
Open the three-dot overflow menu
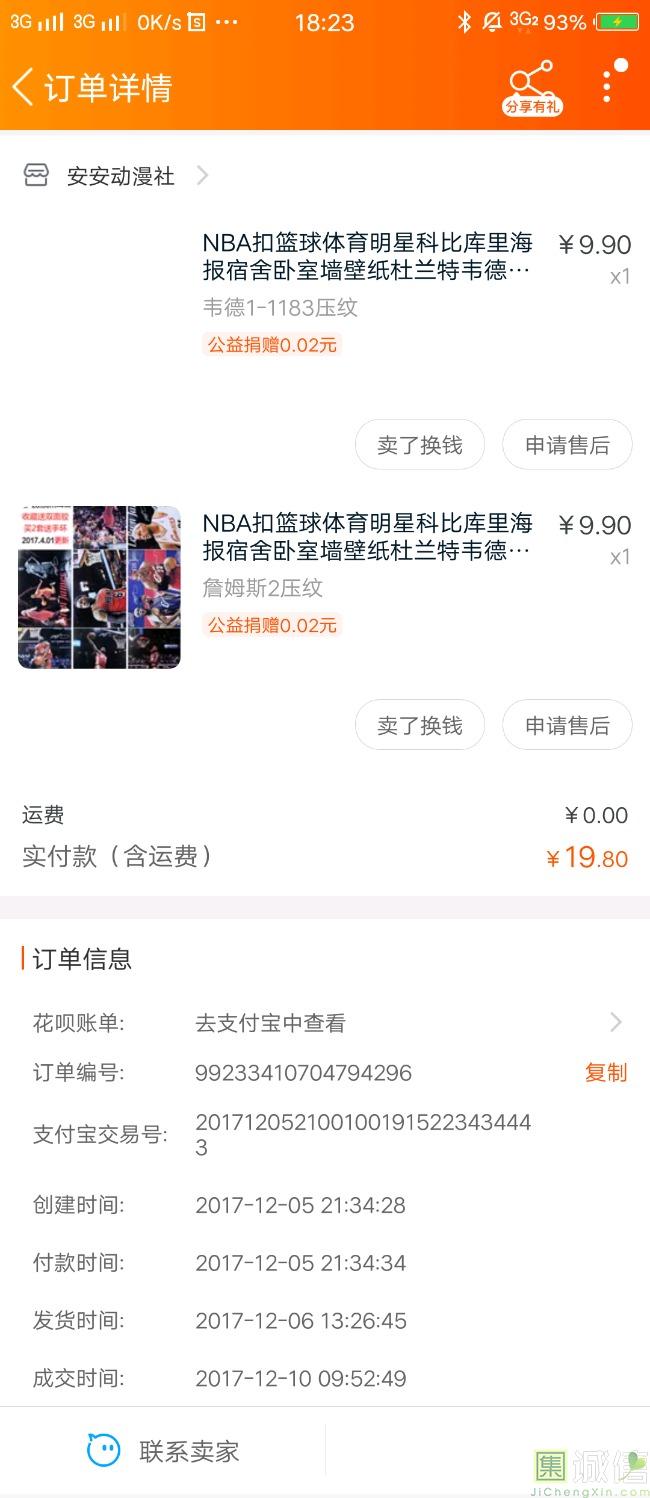(x=608, y=85)
